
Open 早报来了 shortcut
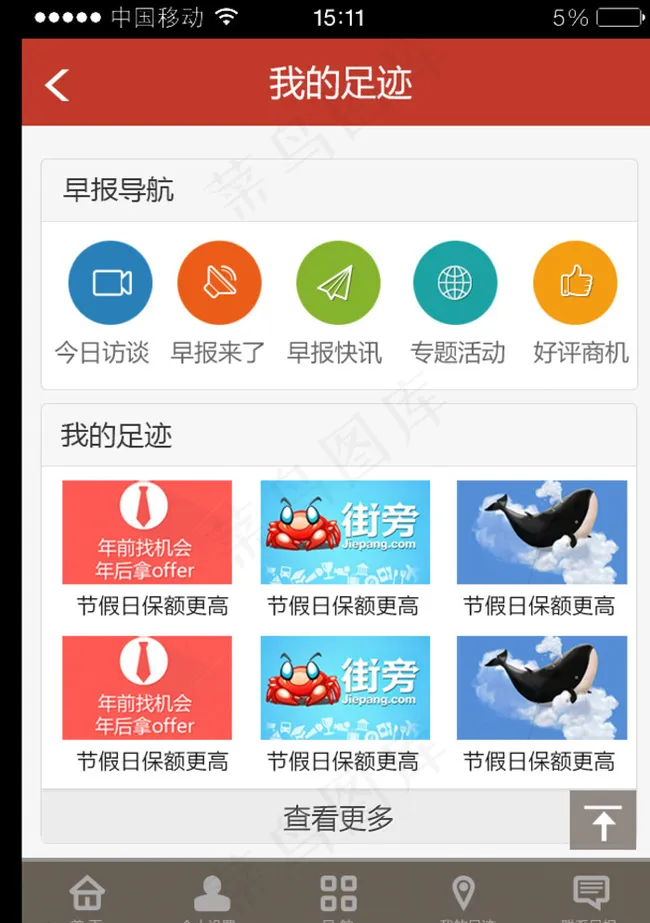pos(219,283)
